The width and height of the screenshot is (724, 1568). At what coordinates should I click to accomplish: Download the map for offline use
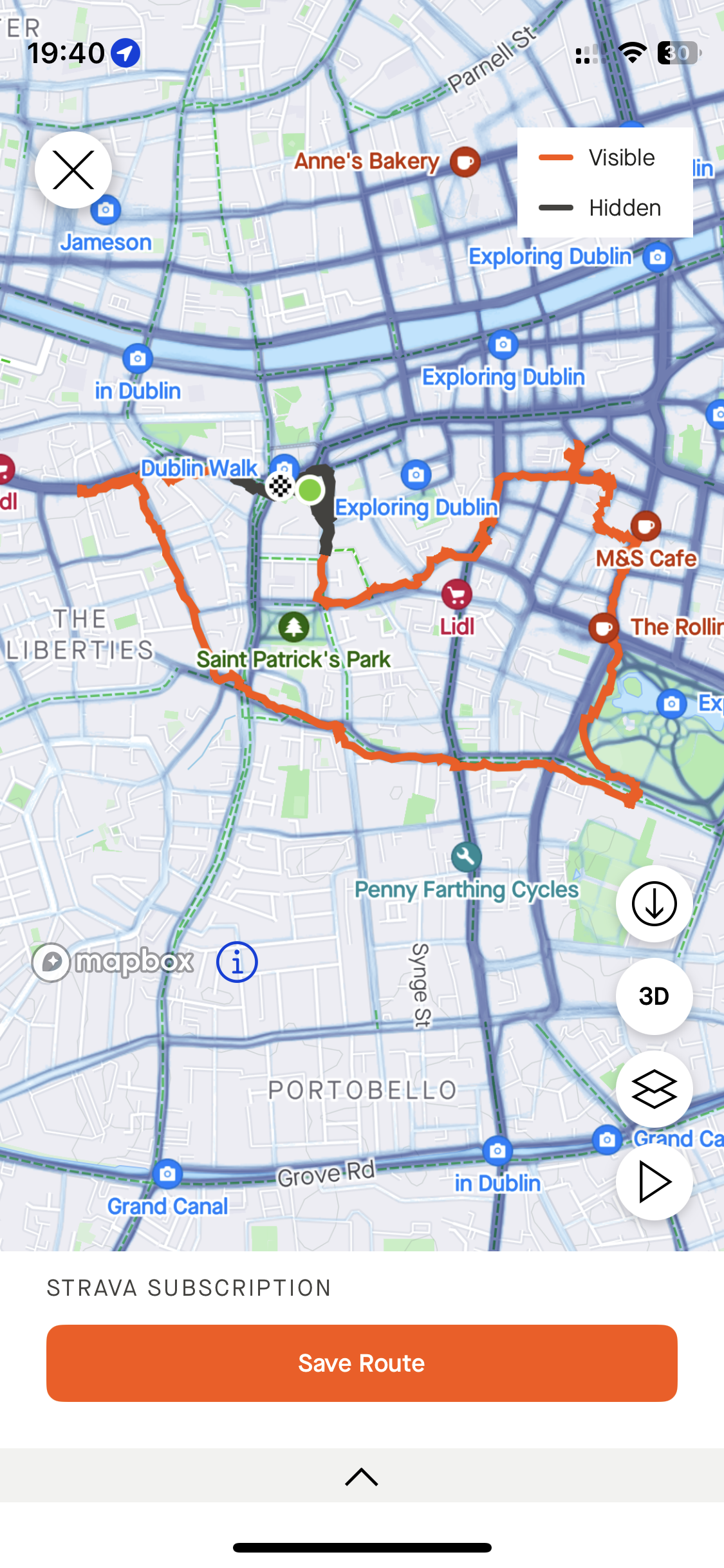point(654,904)
